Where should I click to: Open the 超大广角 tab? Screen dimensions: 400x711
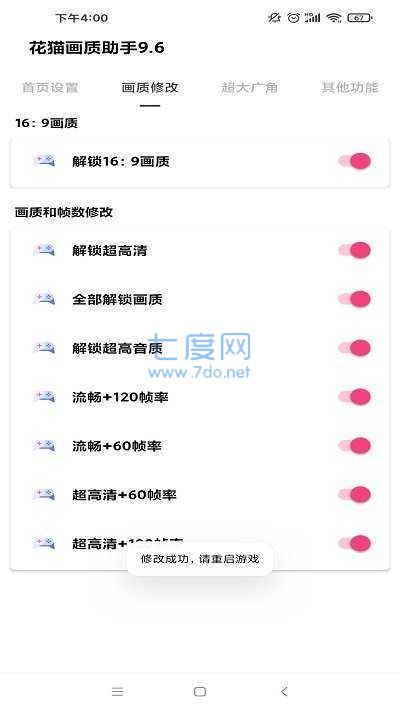click(x=249, y=87)
